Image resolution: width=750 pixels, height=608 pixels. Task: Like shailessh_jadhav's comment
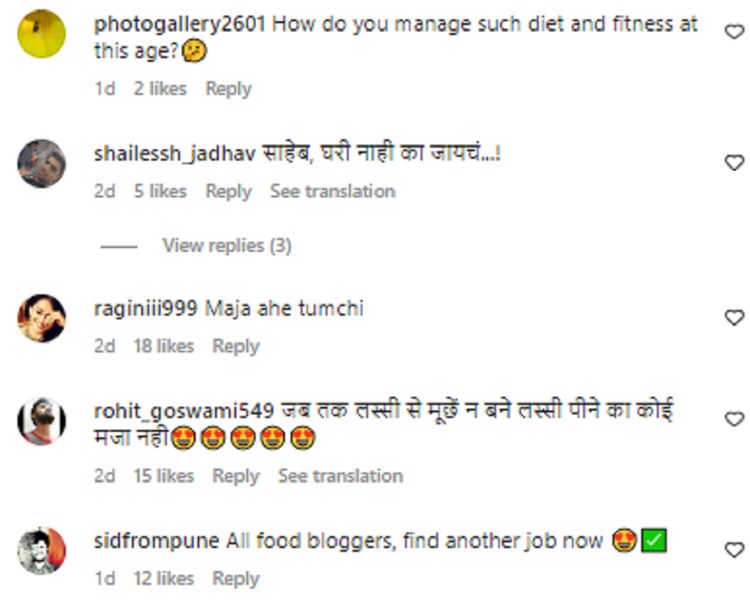coord(734,162)
